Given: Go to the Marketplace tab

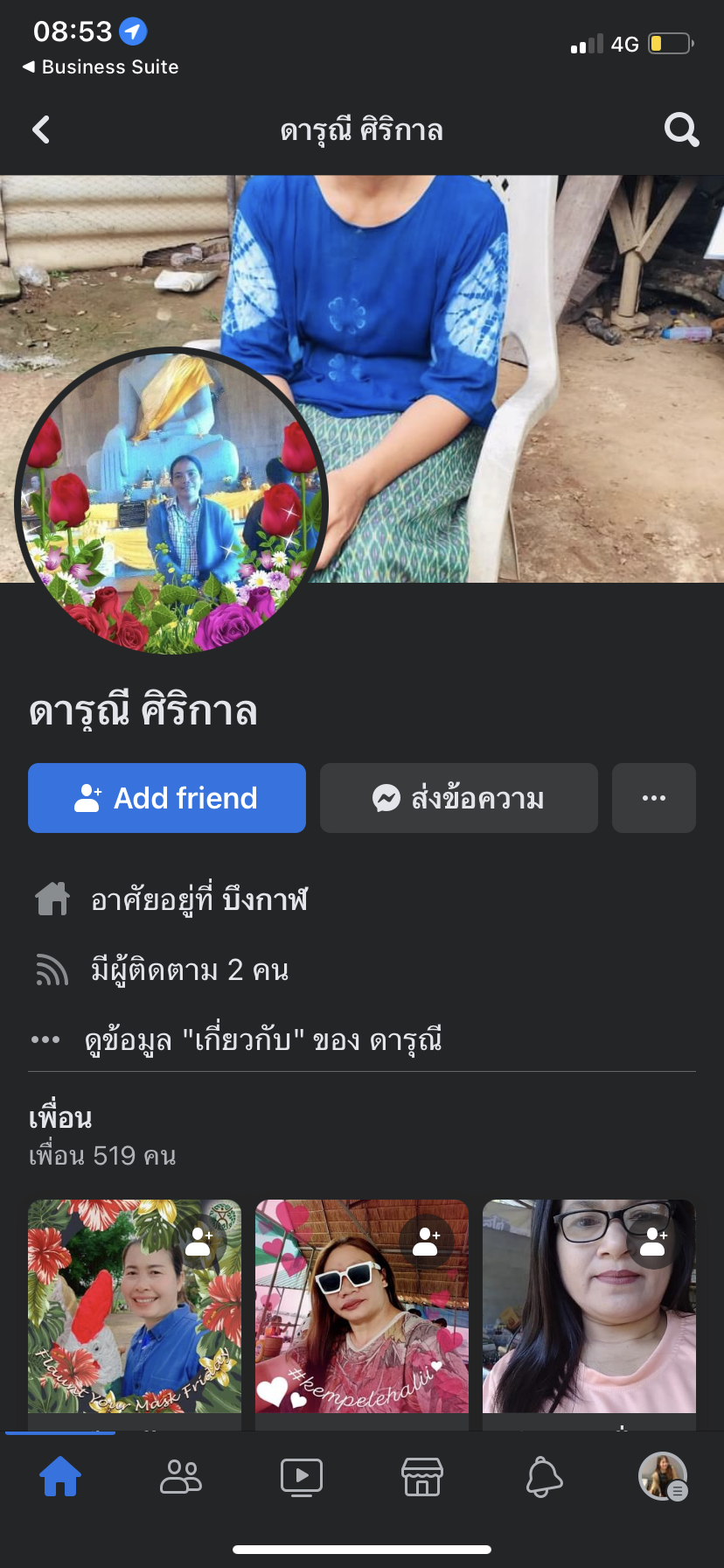Looking at the screenshot, I should tap(422, 1477).
